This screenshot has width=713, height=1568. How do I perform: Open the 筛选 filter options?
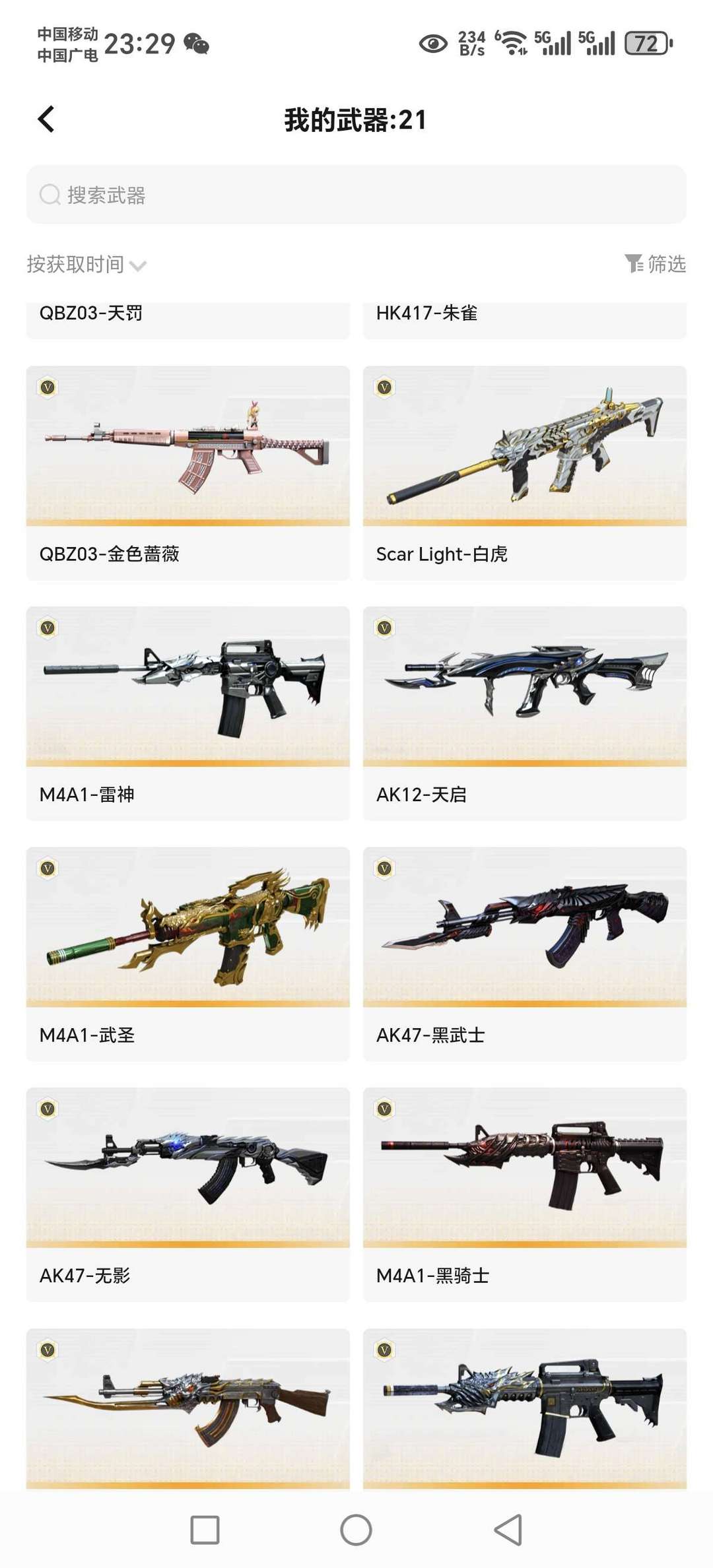tap(655, 264)
